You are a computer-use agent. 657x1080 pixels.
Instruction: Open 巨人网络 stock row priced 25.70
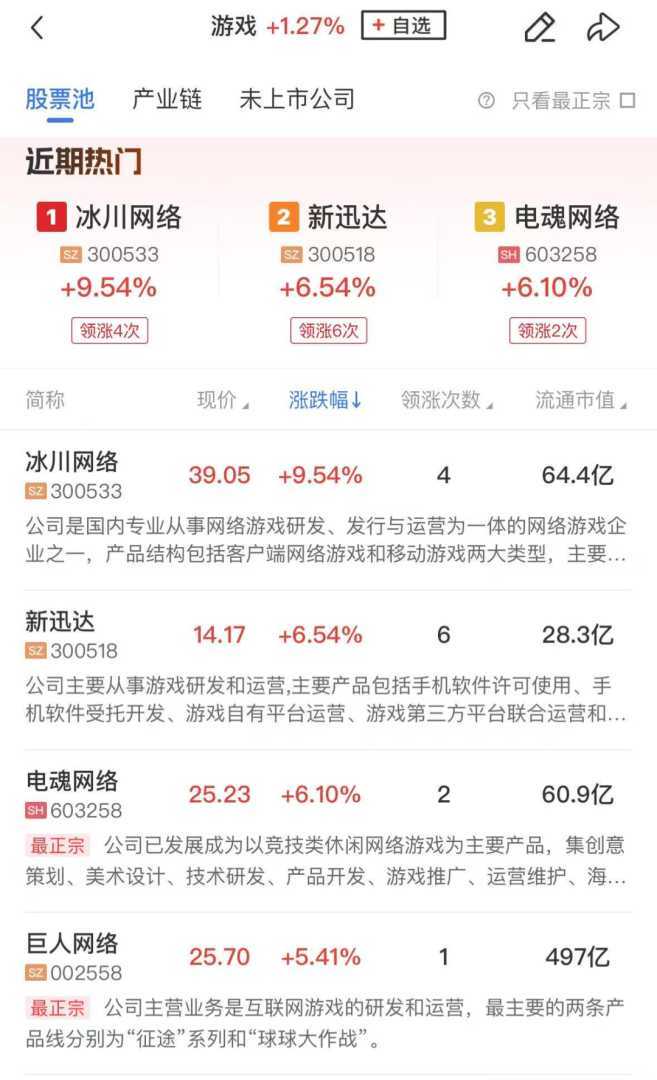click(x=328, y=957)
